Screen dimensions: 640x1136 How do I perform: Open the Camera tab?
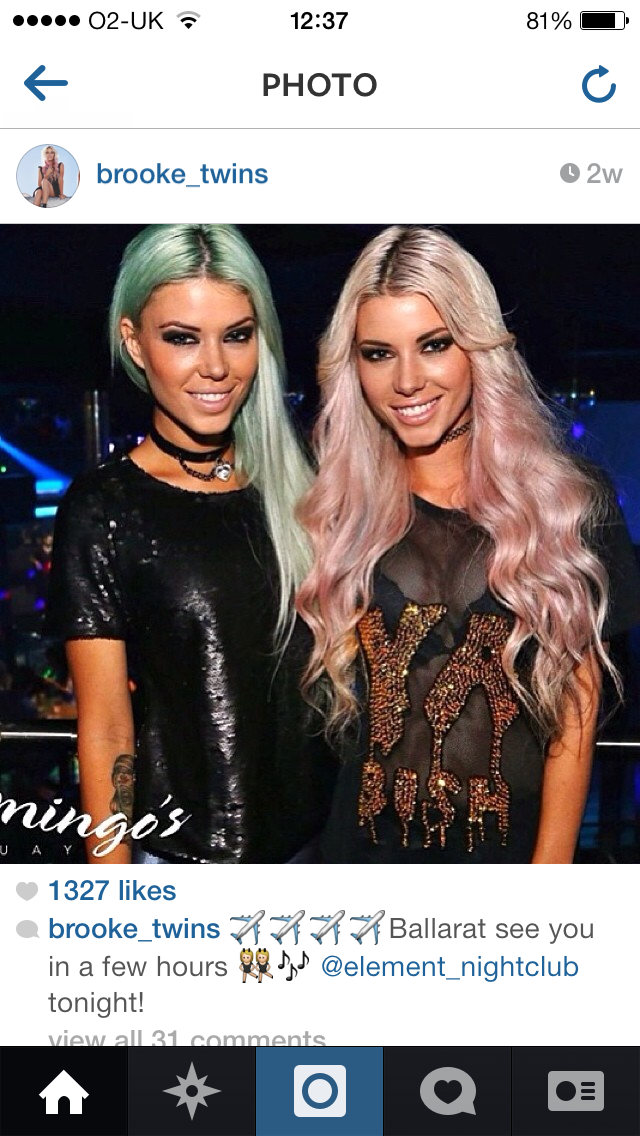(x=320, y=1091)
